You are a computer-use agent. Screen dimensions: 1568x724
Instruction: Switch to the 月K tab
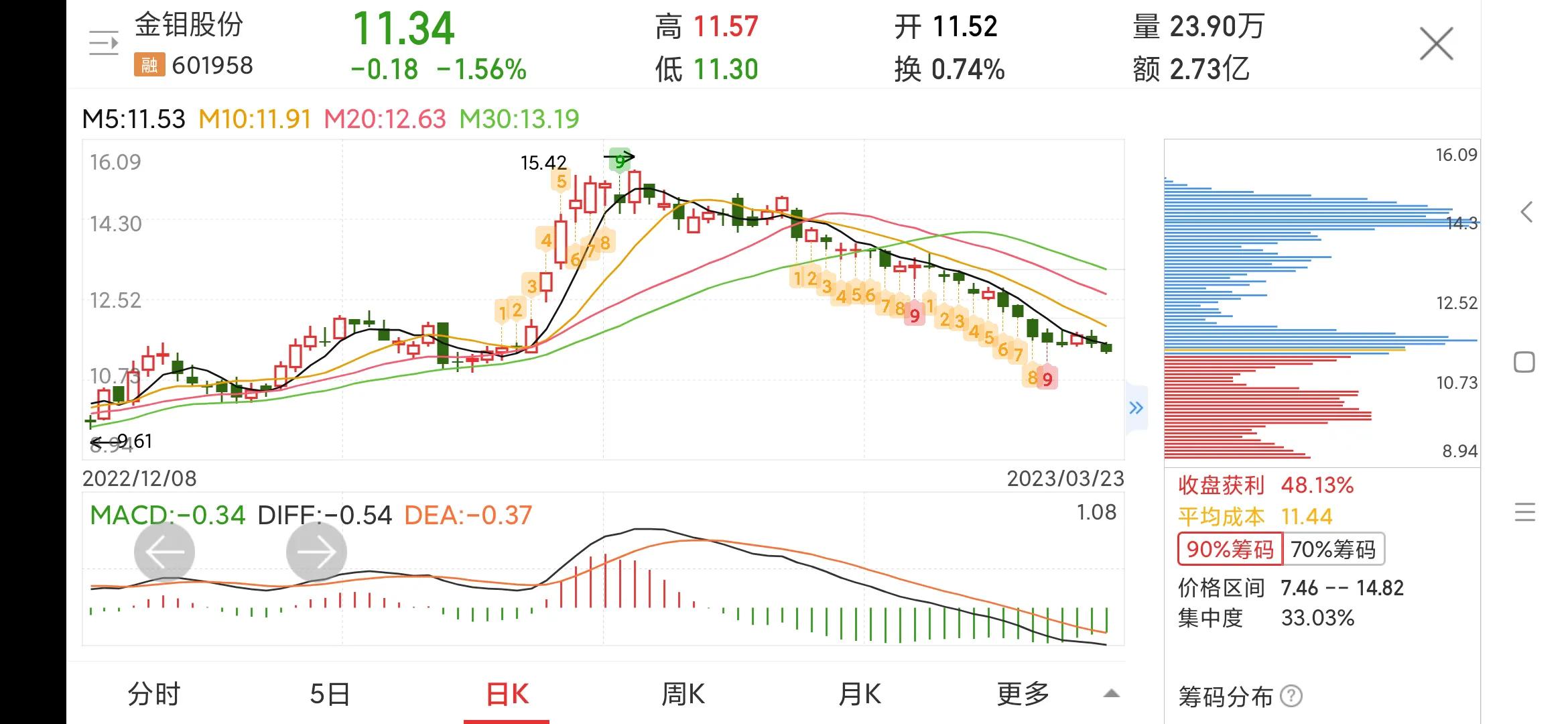click(860, 695)
